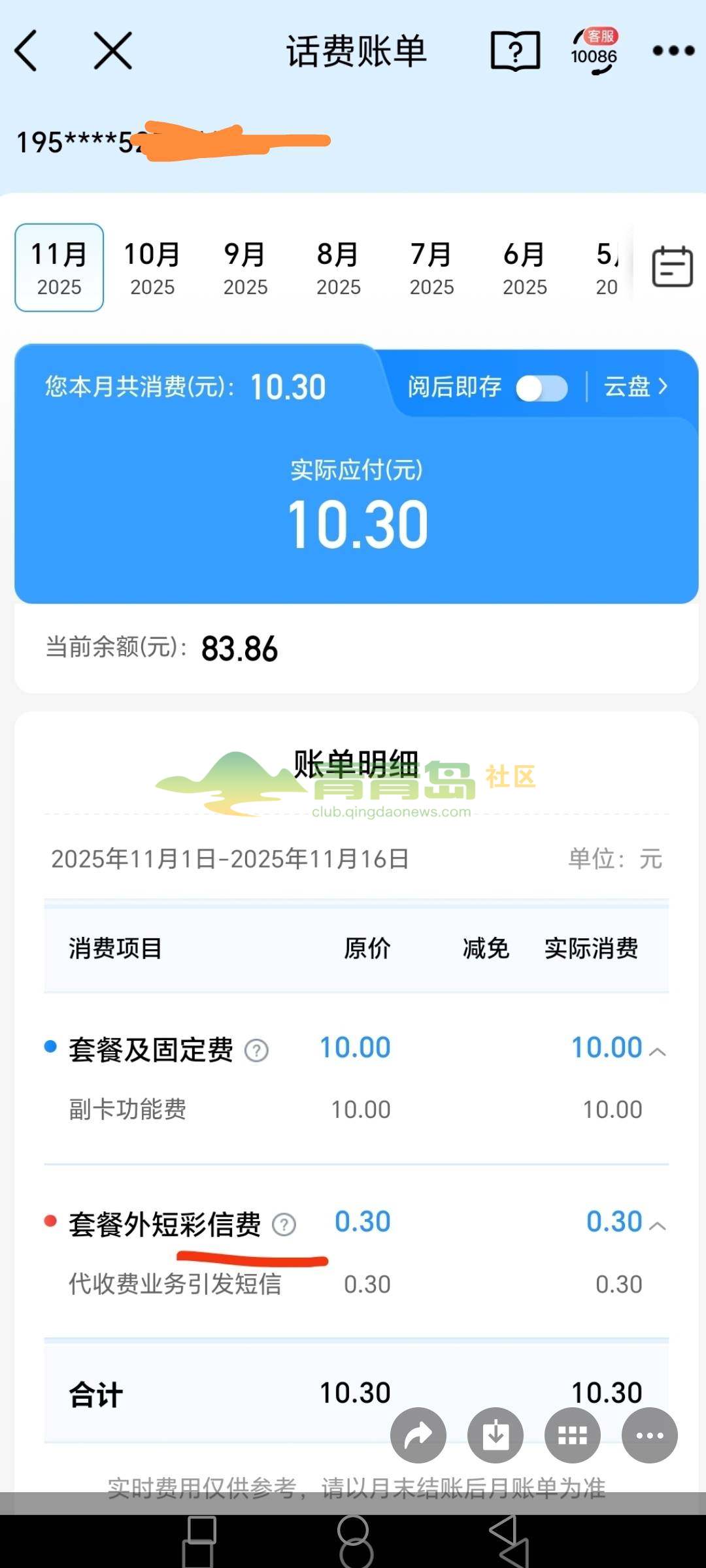Viewport: 706px width, 1568px height.
Task: Open the calendar month picker
Action: point(673,267)
